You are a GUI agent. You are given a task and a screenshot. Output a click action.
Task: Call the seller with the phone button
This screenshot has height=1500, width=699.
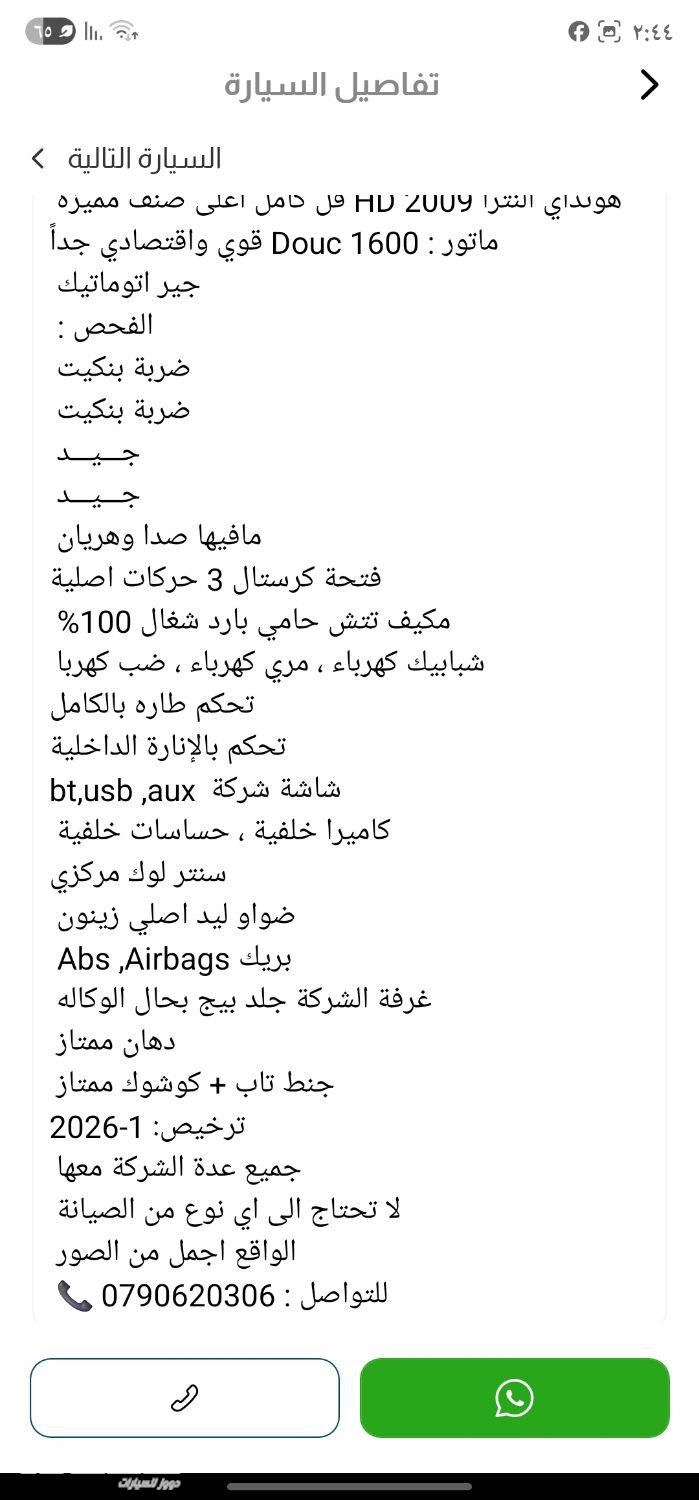click(185, 1397)
